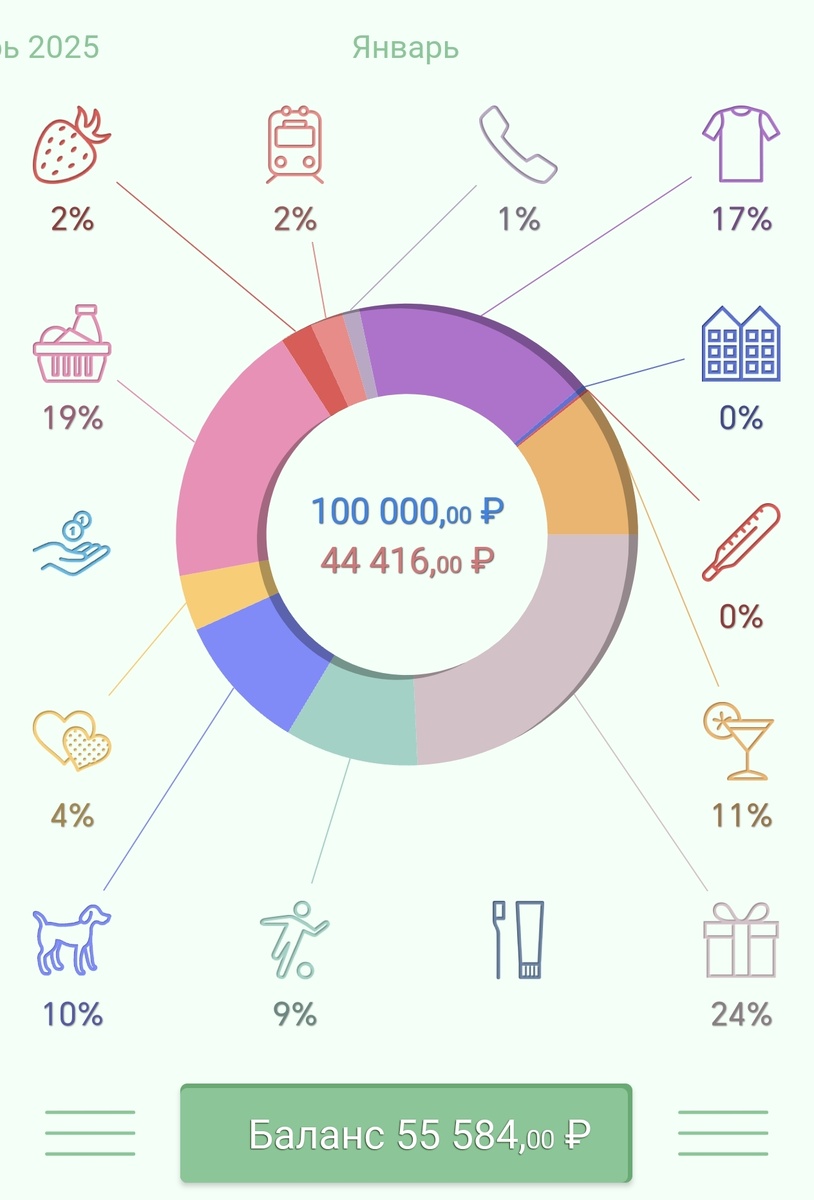Viewport: 814px width, 1200px height.
Task: Tap the menu lines right of Баланс
Action: [x=723, y=1134]
